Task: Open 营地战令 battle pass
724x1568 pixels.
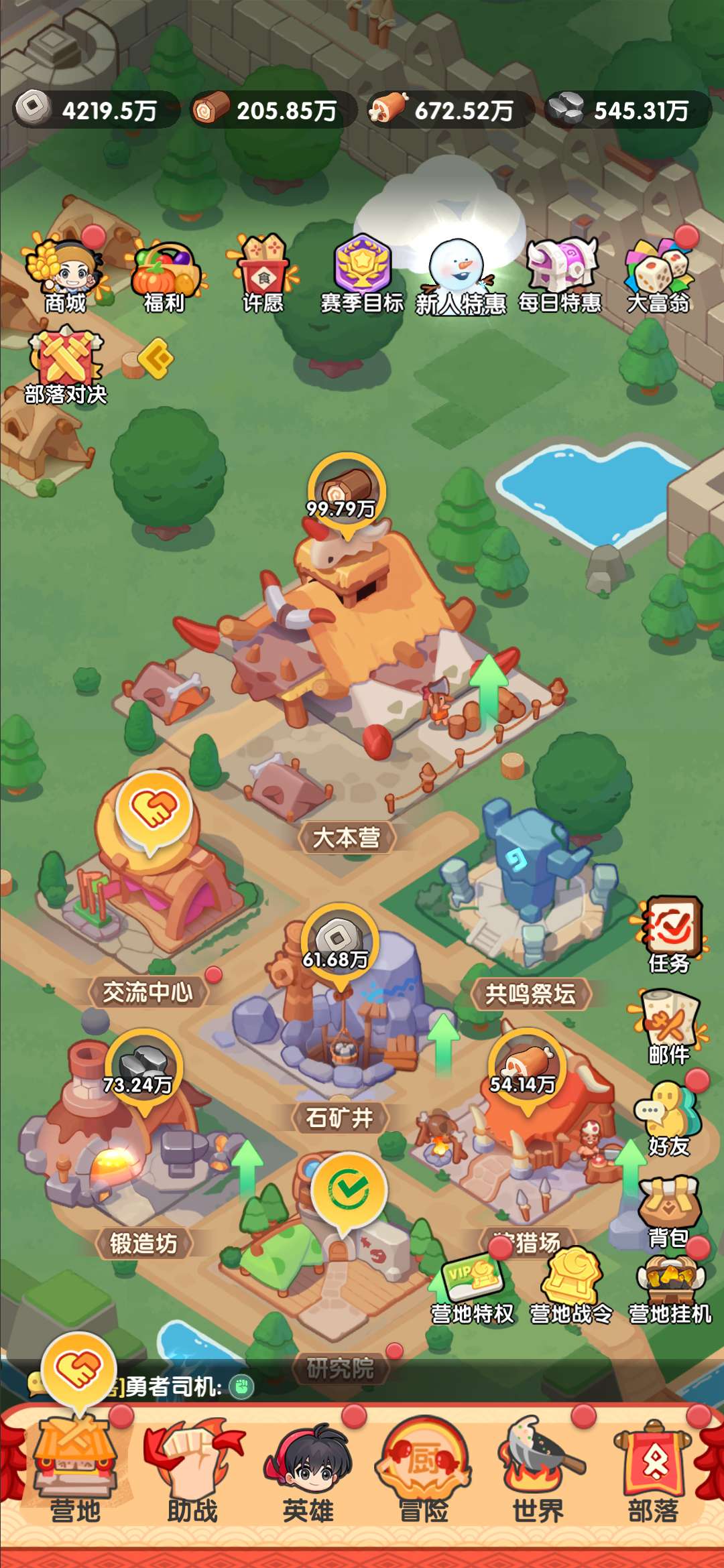Action: [x=571, y=1290]
